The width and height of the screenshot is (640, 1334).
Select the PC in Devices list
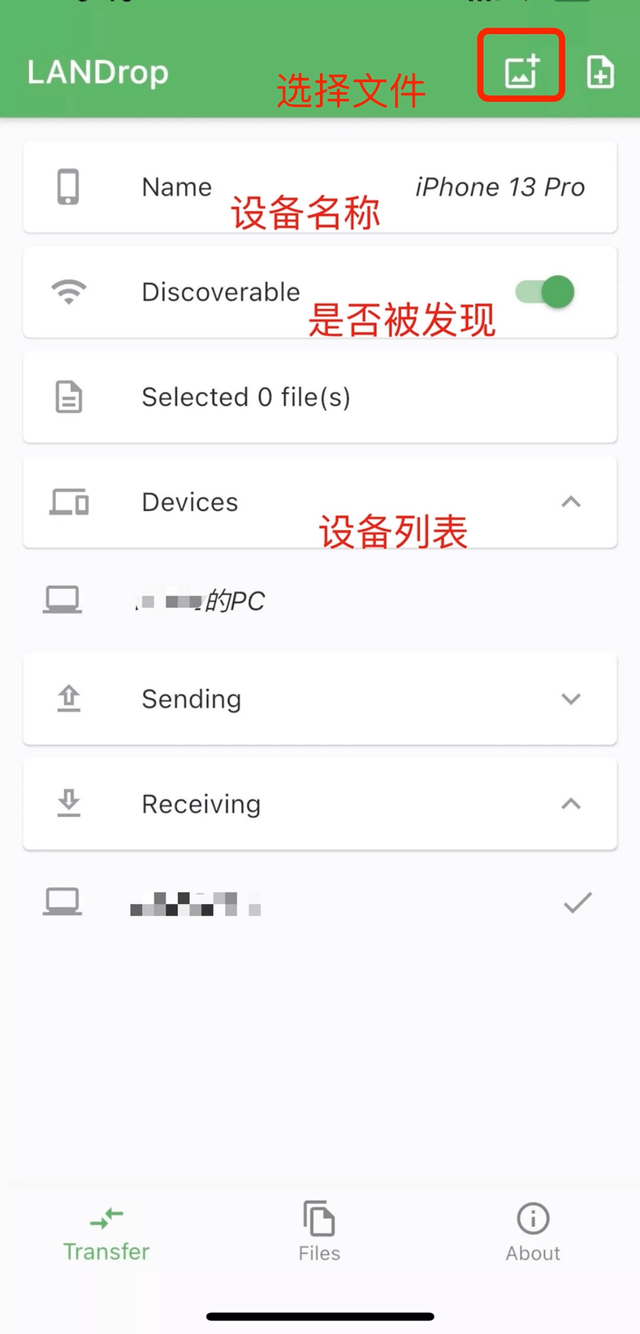point(320,601)
